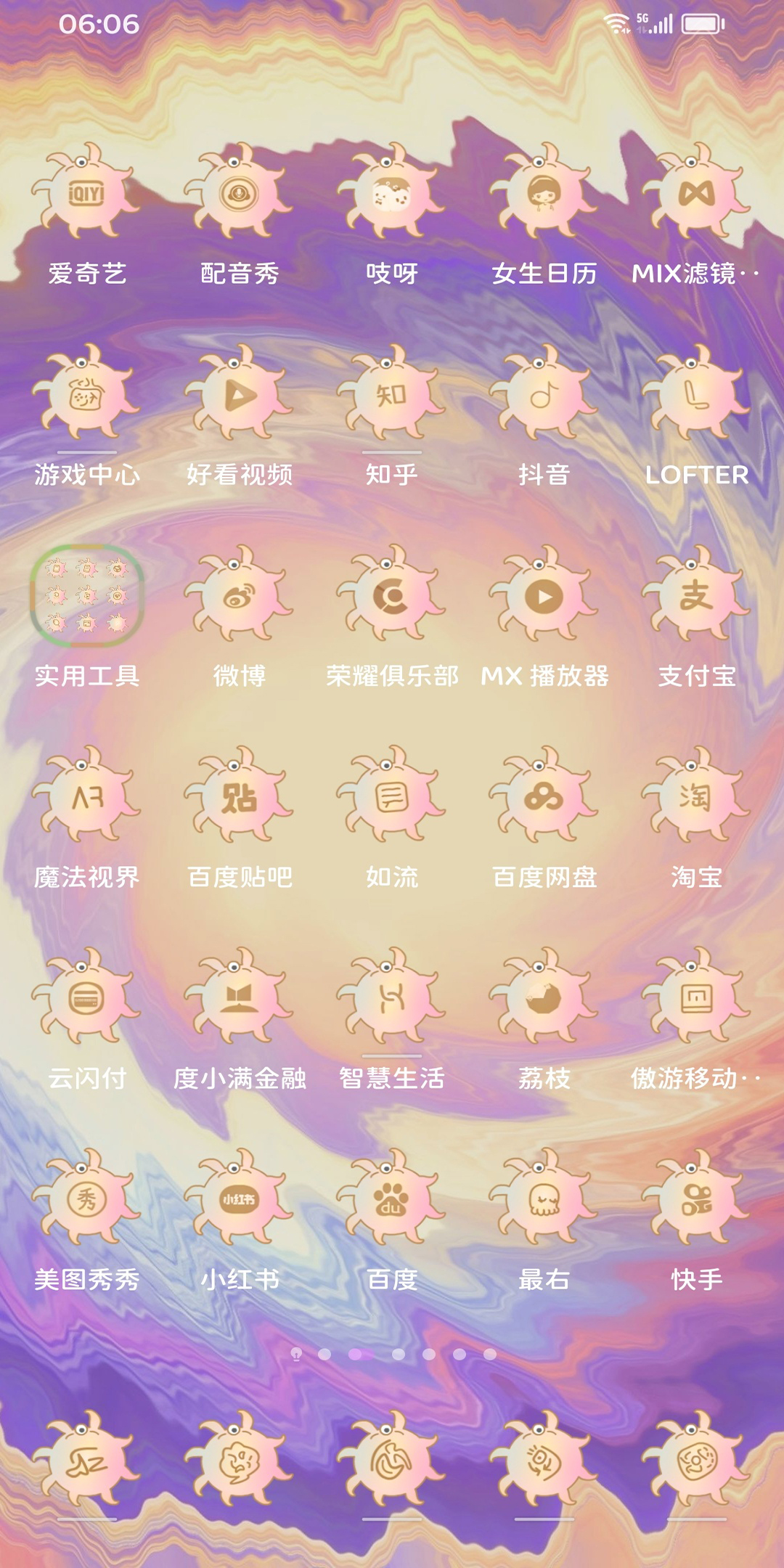
Task: Open the 抖音 app
Action: tap(544, 395)
